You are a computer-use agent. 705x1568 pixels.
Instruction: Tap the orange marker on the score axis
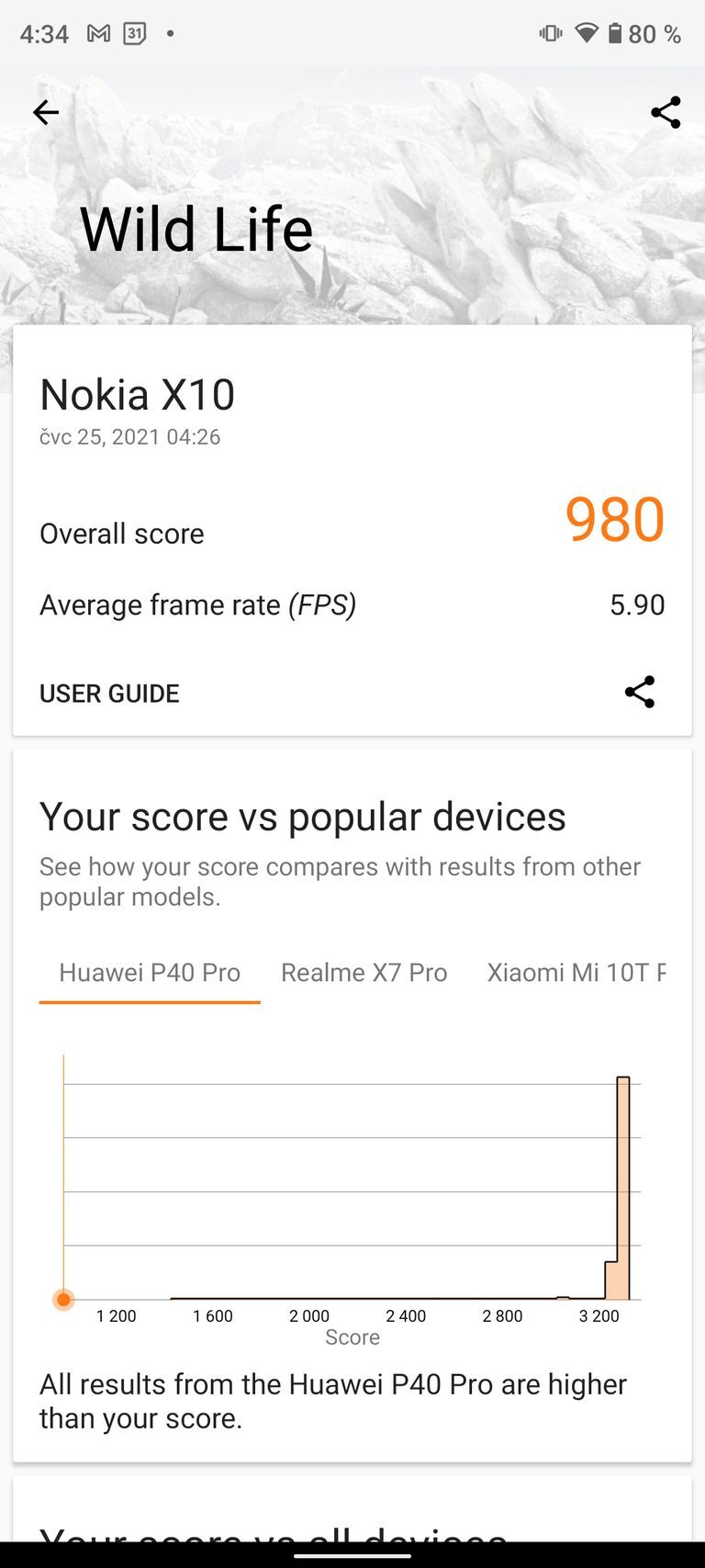click(62, 1299)
